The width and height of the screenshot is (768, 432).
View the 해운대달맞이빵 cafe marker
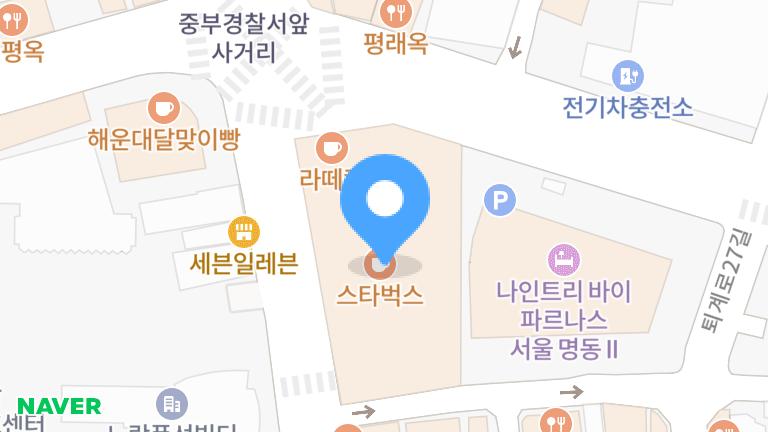click(x=163, y=108)
